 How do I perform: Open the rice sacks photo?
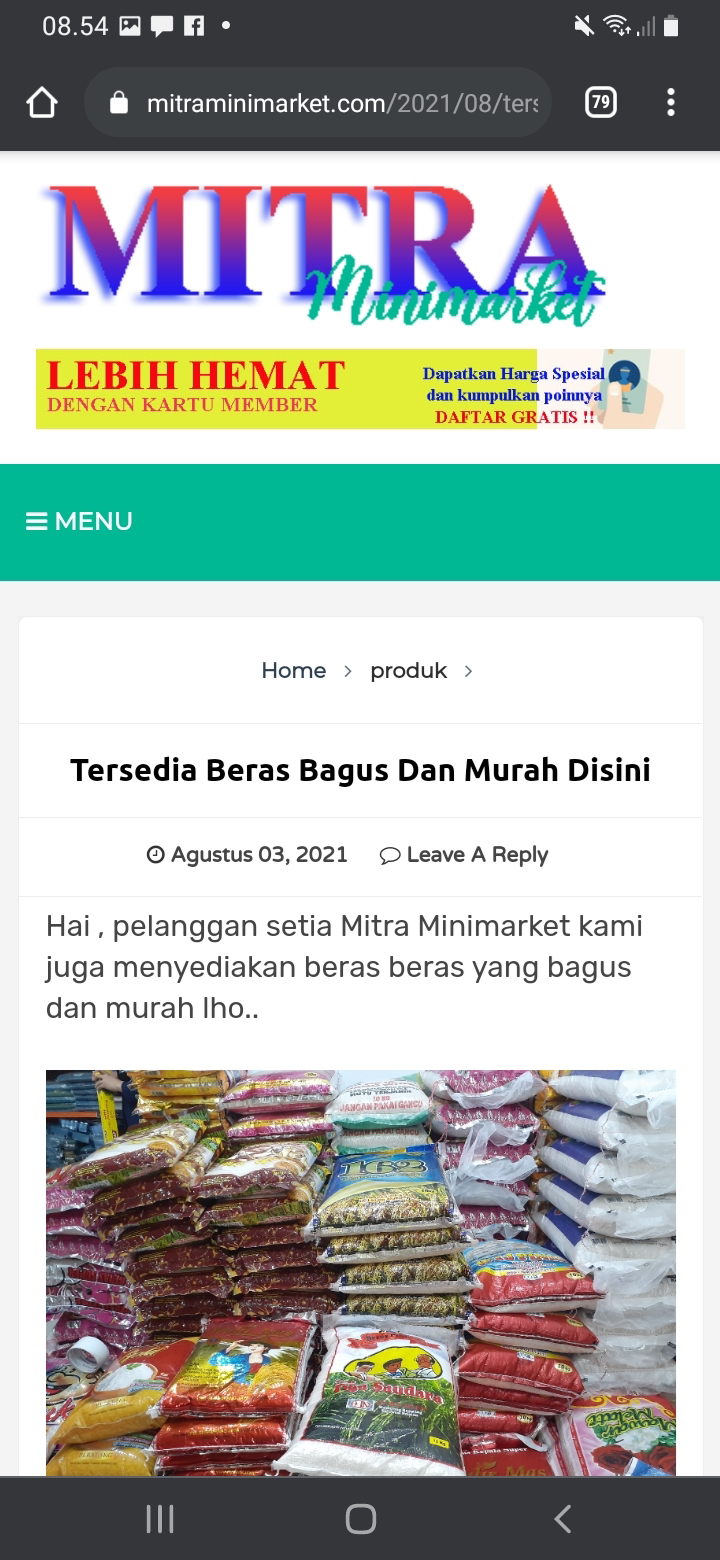tap(361, 1273)
